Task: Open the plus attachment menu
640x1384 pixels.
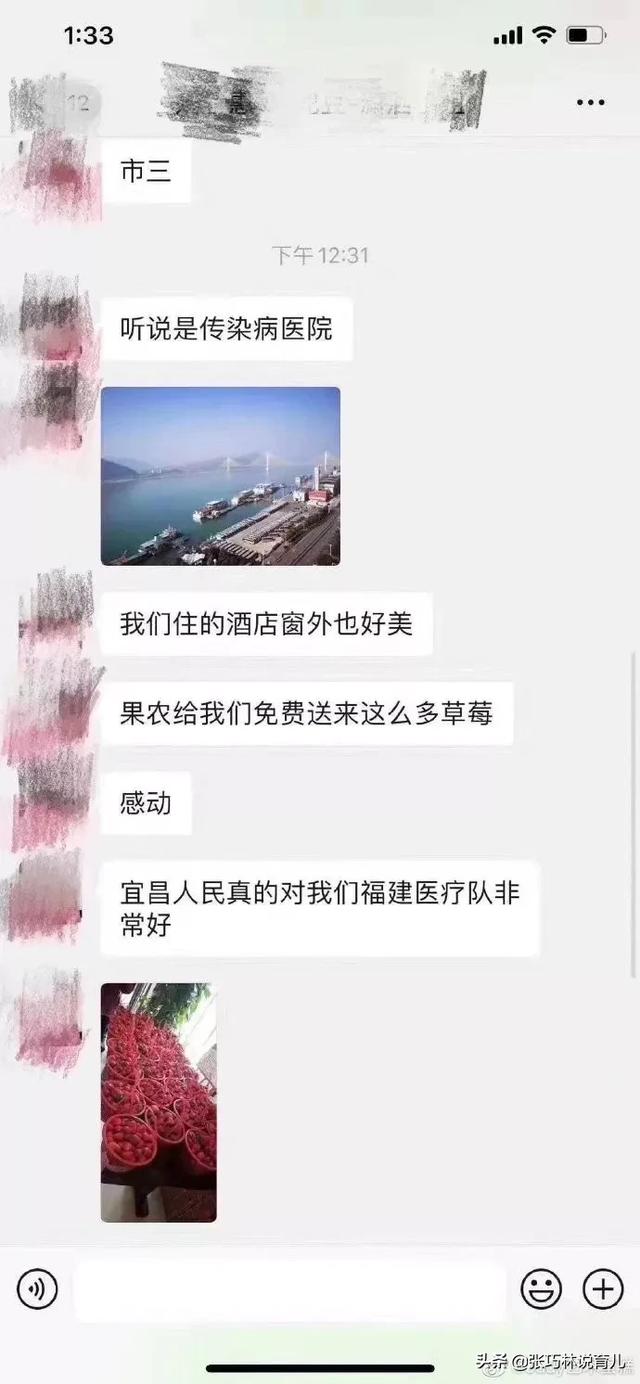Action: click(603, 1290)
